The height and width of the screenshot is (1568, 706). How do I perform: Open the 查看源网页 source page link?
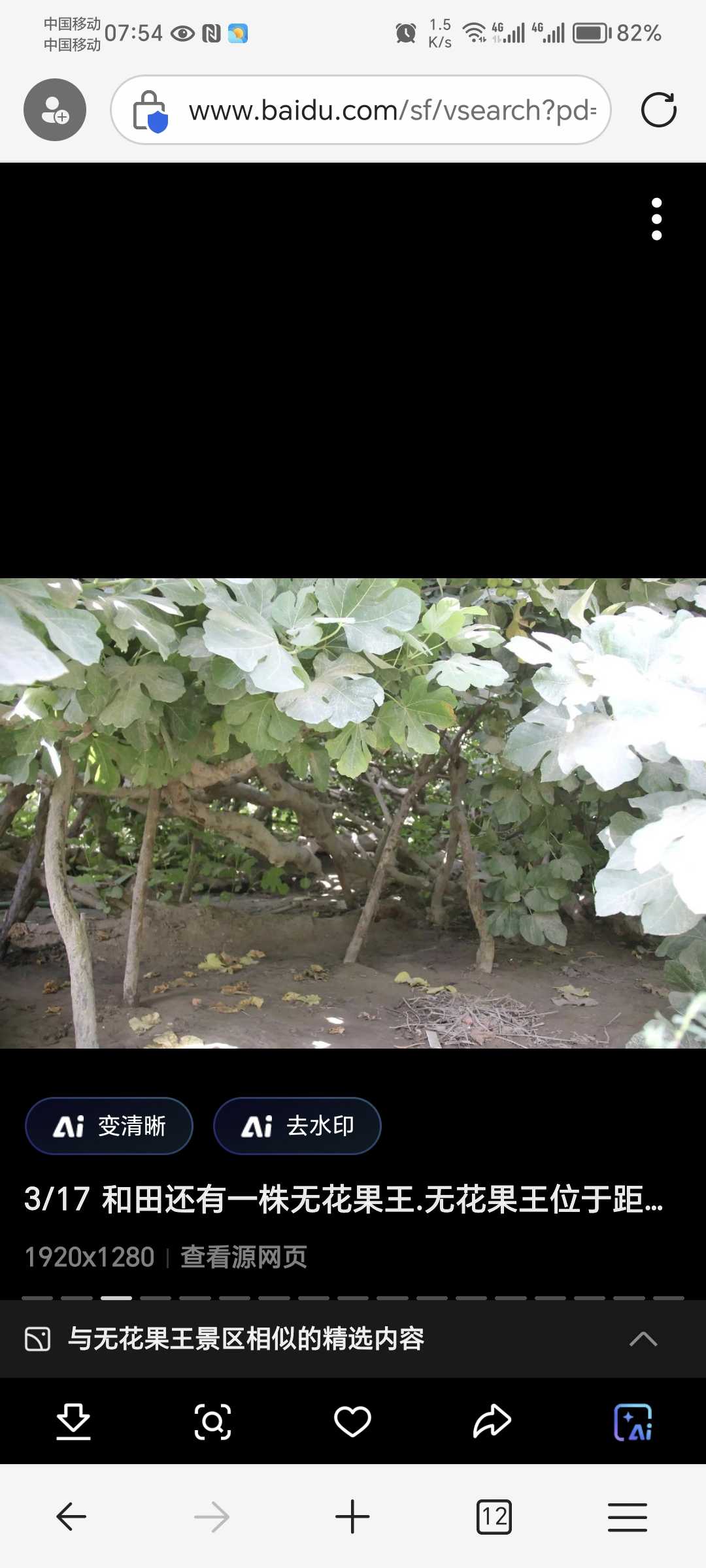coord(244,1257)
